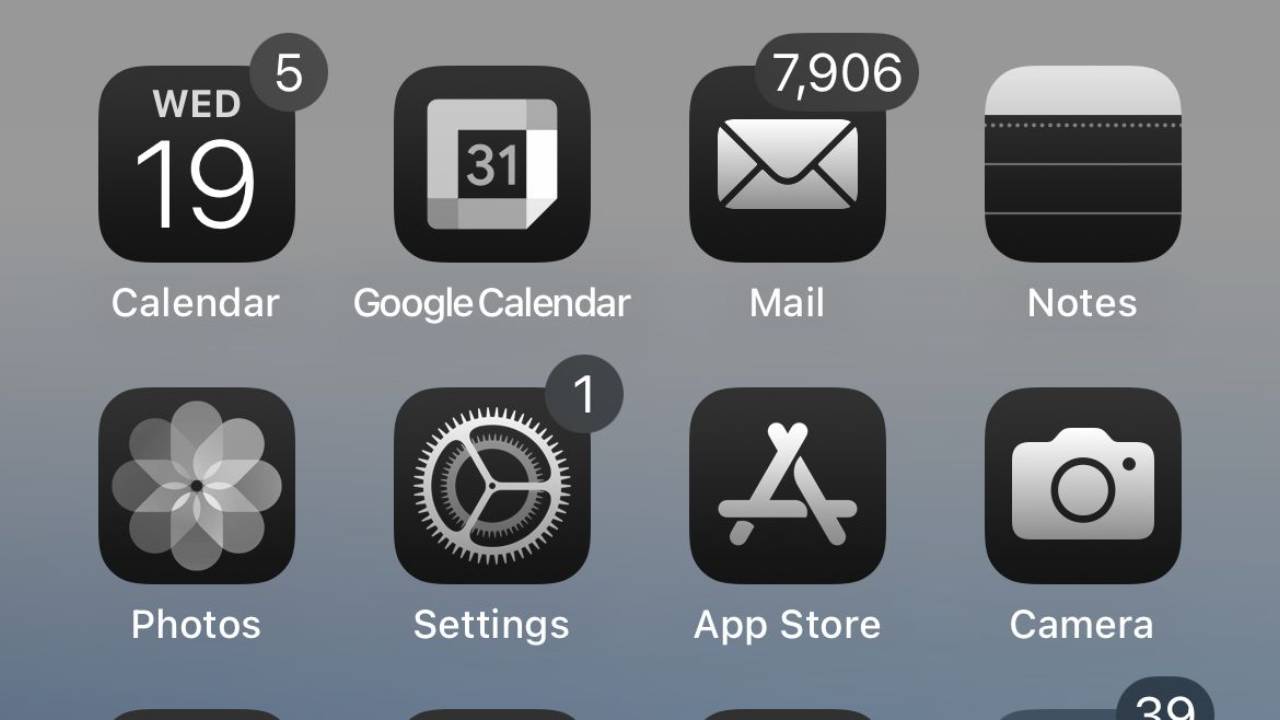
Task: Open Settings
Action: 491,486
